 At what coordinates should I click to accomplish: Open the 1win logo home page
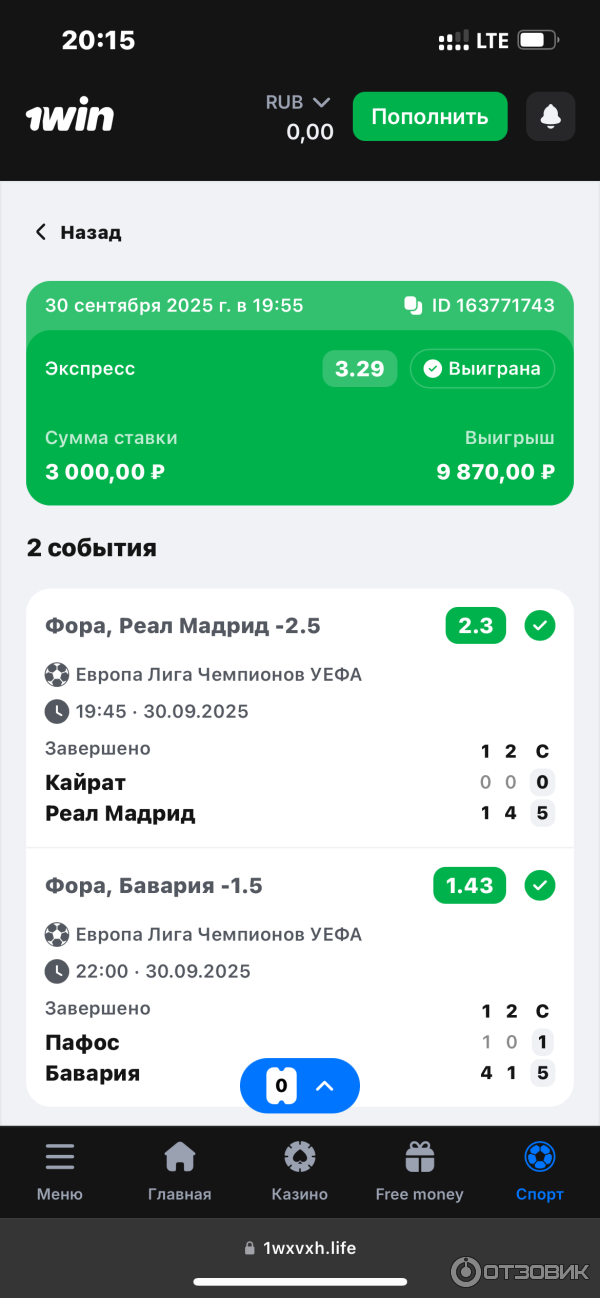tap(70, 117)
